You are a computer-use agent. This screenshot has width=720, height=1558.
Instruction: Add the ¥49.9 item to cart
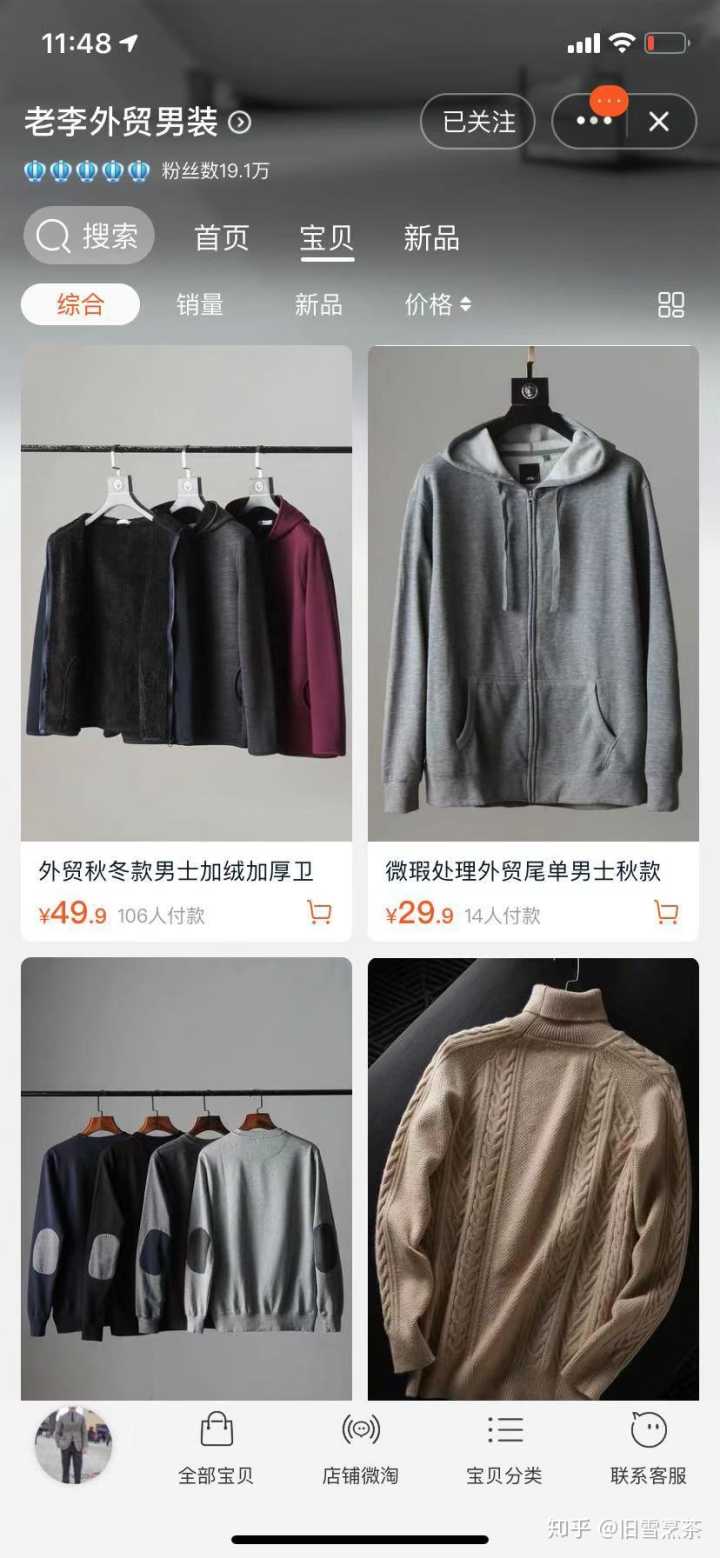pyautogui.click(x=319, y=912)
